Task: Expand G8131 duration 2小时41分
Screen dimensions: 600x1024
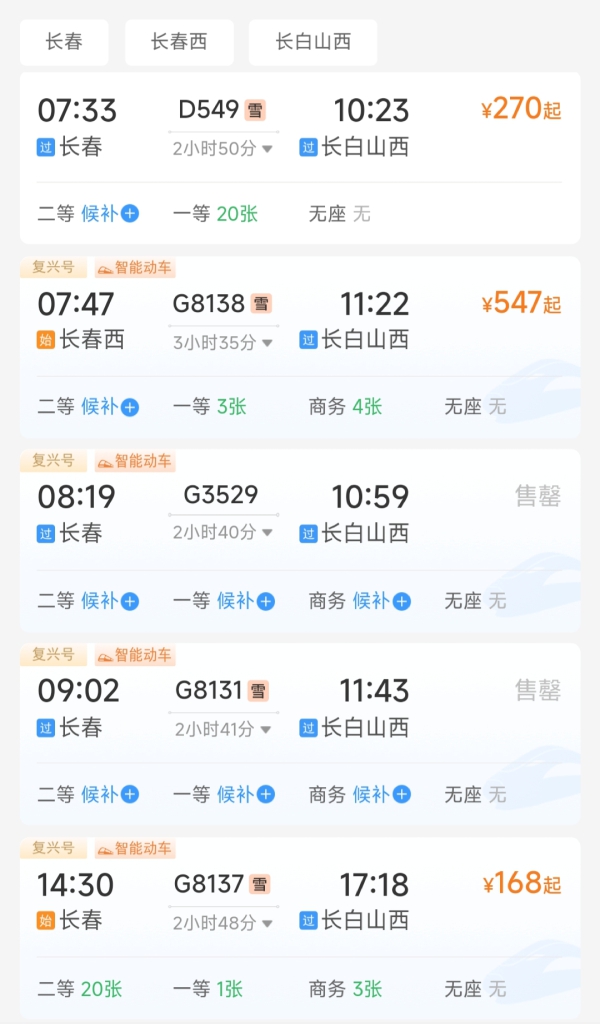Action: 223,729
